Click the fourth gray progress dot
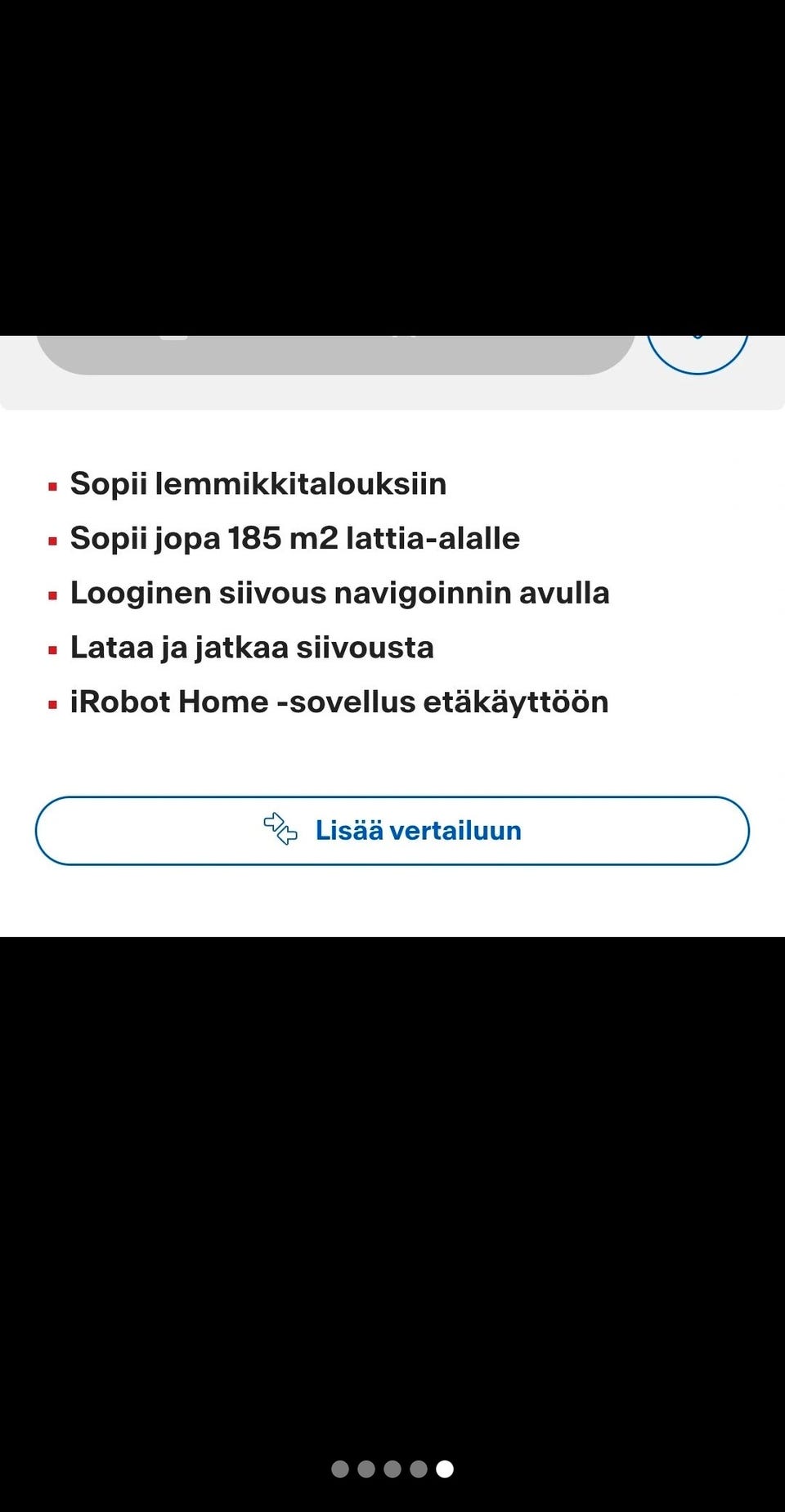This screenshot has height=1512, width=785. (x=418, y=1469)
